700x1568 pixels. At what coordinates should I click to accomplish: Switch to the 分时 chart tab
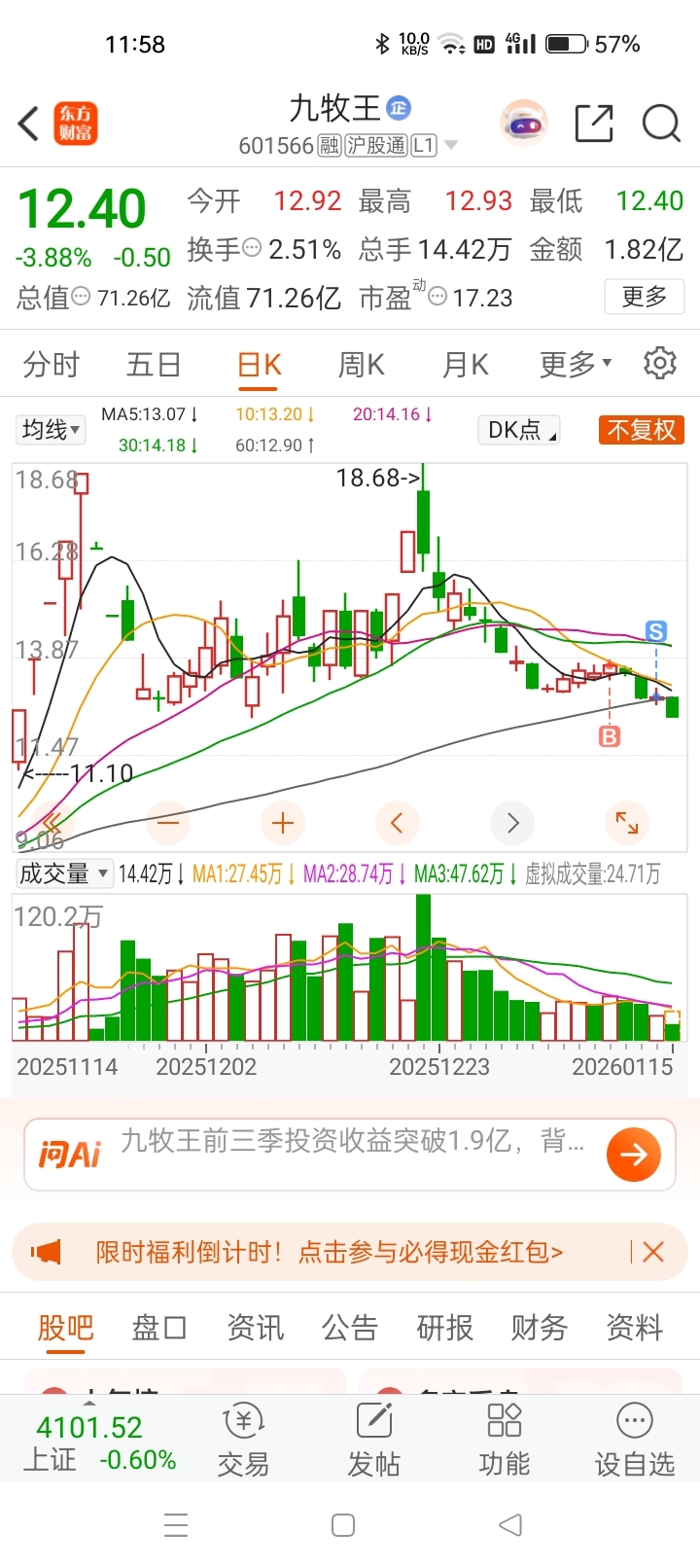(51, 365)
